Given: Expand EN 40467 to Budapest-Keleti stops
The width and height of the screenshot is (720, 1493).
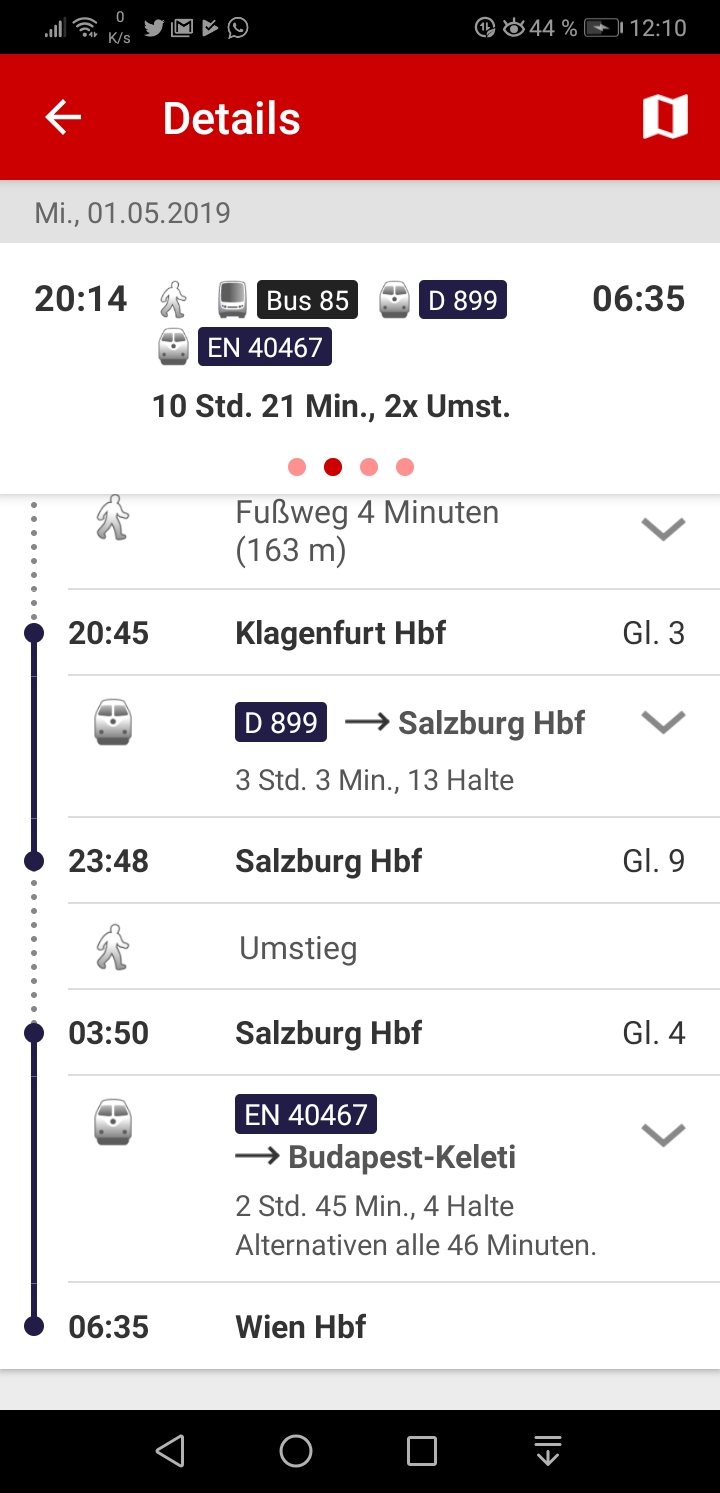Looking at the screenshot, I should 663,1135.
